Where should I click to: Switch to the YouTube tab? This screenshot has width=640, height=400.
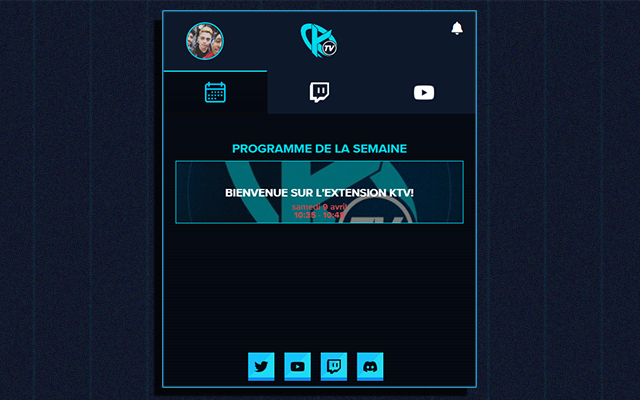[x=424, y=93]
